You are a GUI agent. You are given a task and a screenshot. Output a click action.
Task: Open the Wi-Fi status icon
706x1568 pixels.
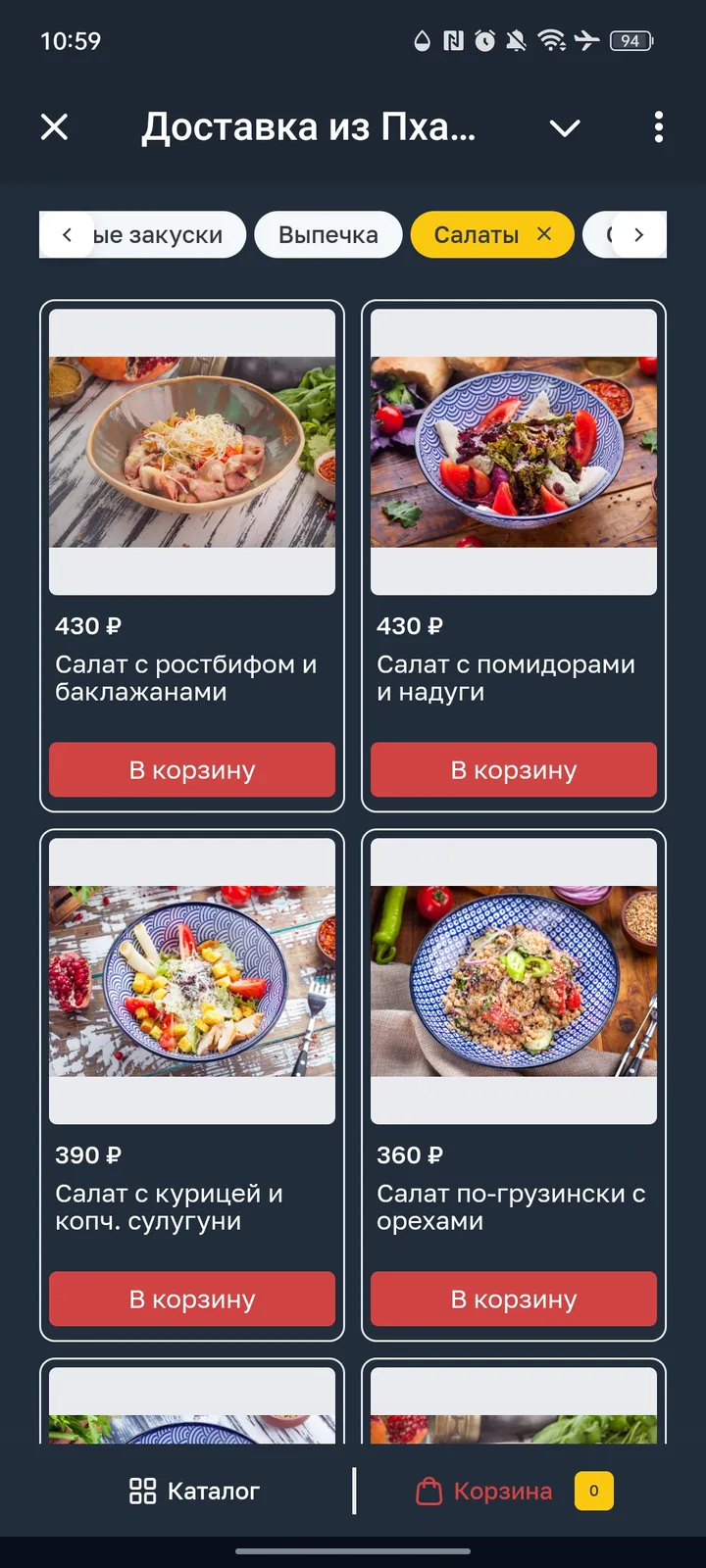(x=551, y=41)
